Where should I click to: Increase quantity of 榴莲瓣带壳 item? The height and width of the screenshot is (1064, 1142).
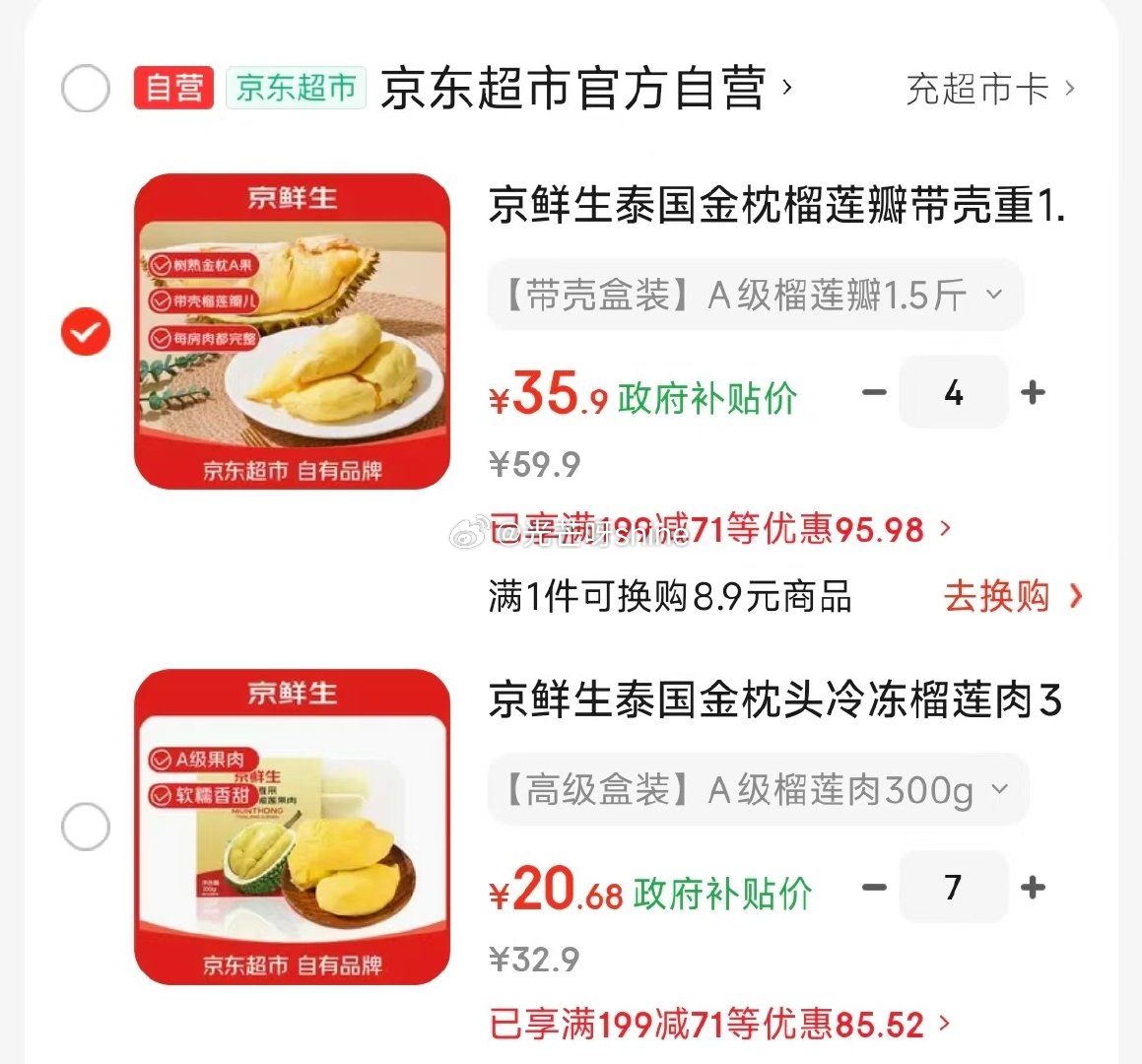click(1033, 393)
